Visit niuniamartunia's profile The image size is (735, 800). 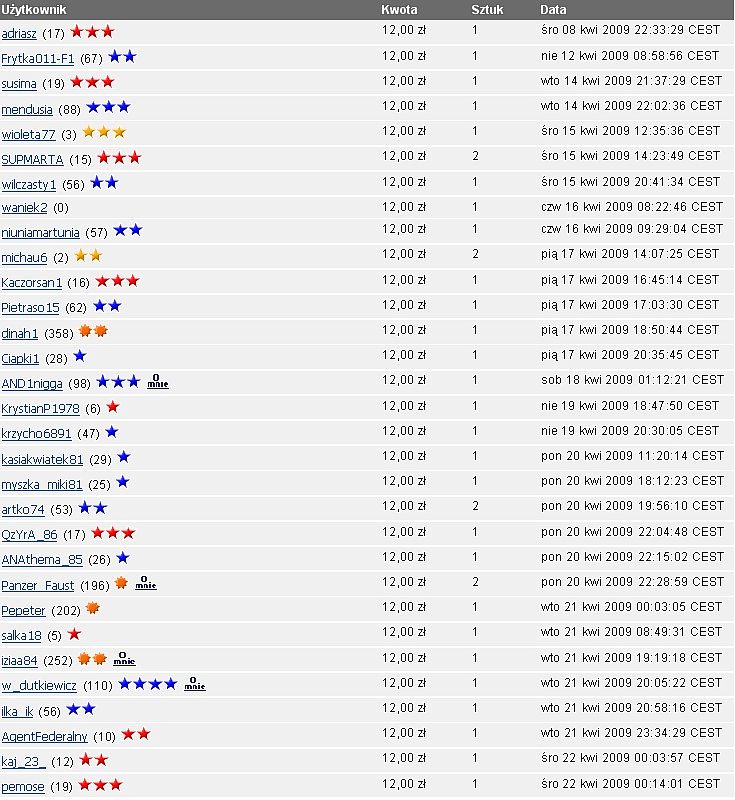coord(40,233)
